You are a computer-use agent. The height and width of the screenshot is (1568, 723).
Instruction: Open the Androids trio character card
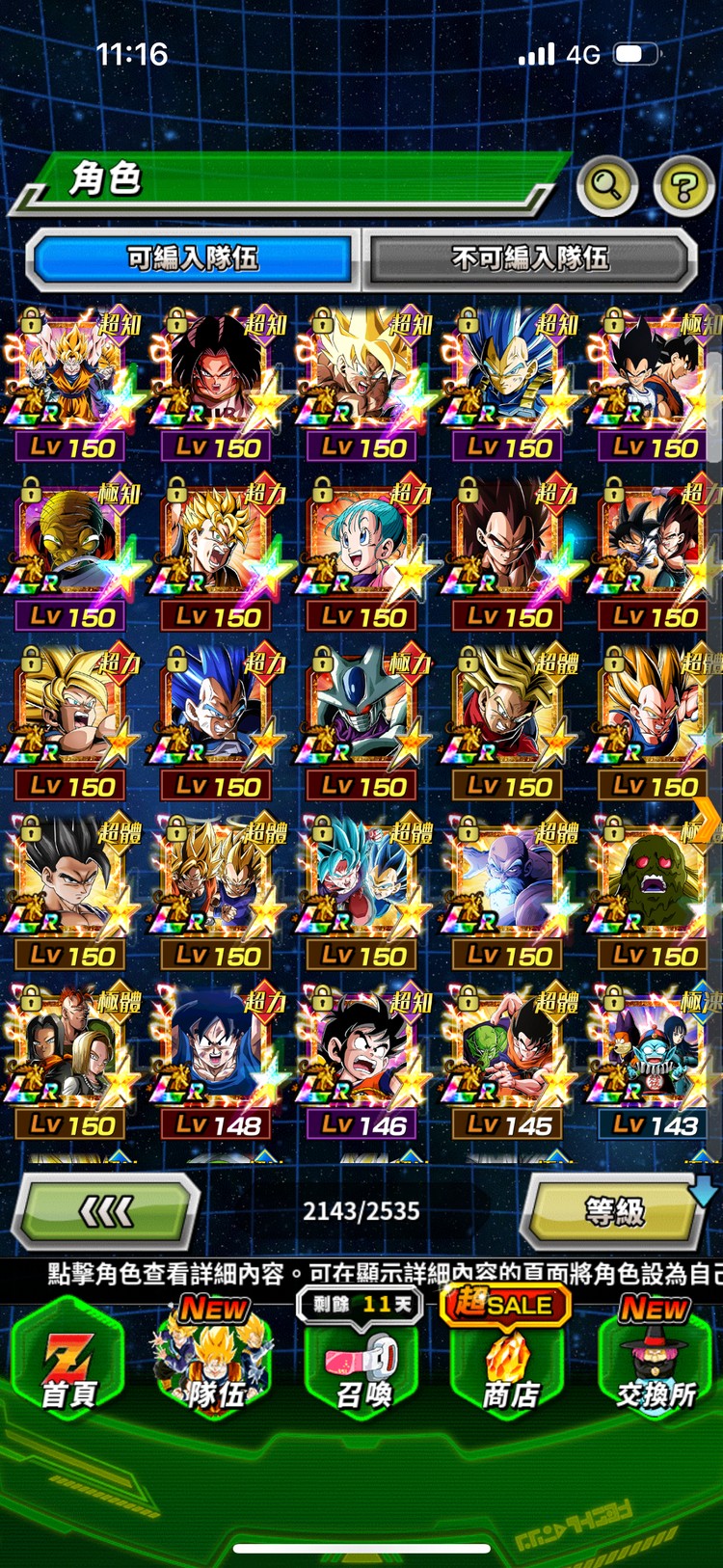70,1051
